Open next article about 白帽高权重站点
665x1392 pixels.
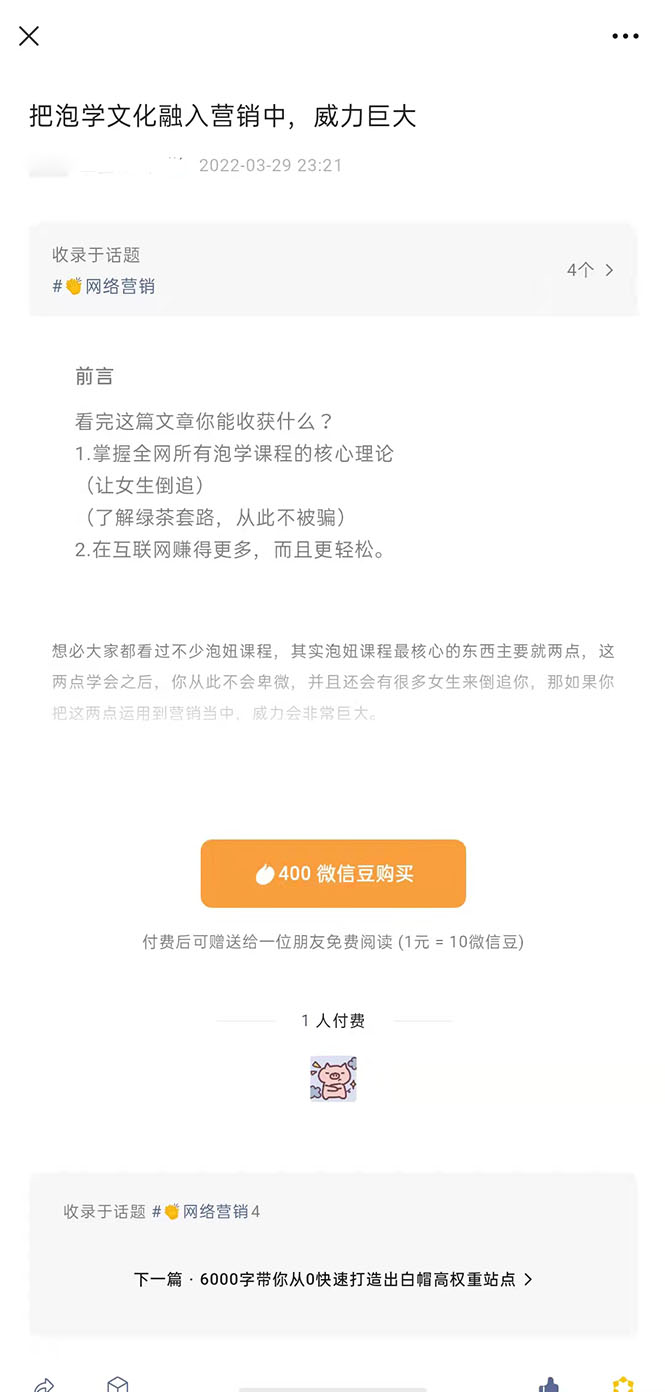333,1279
